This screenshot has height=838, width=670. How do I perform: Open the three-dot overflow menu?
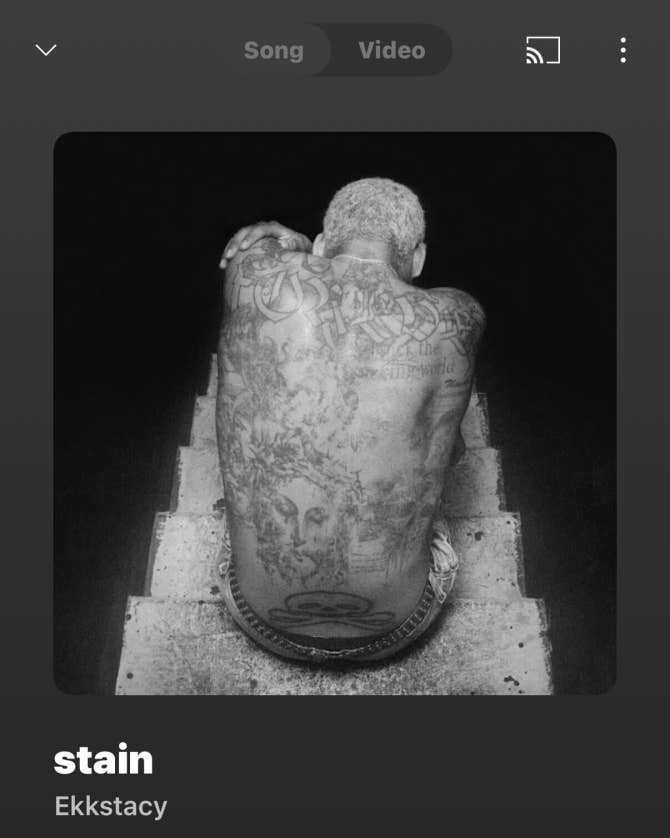(622, 50)
